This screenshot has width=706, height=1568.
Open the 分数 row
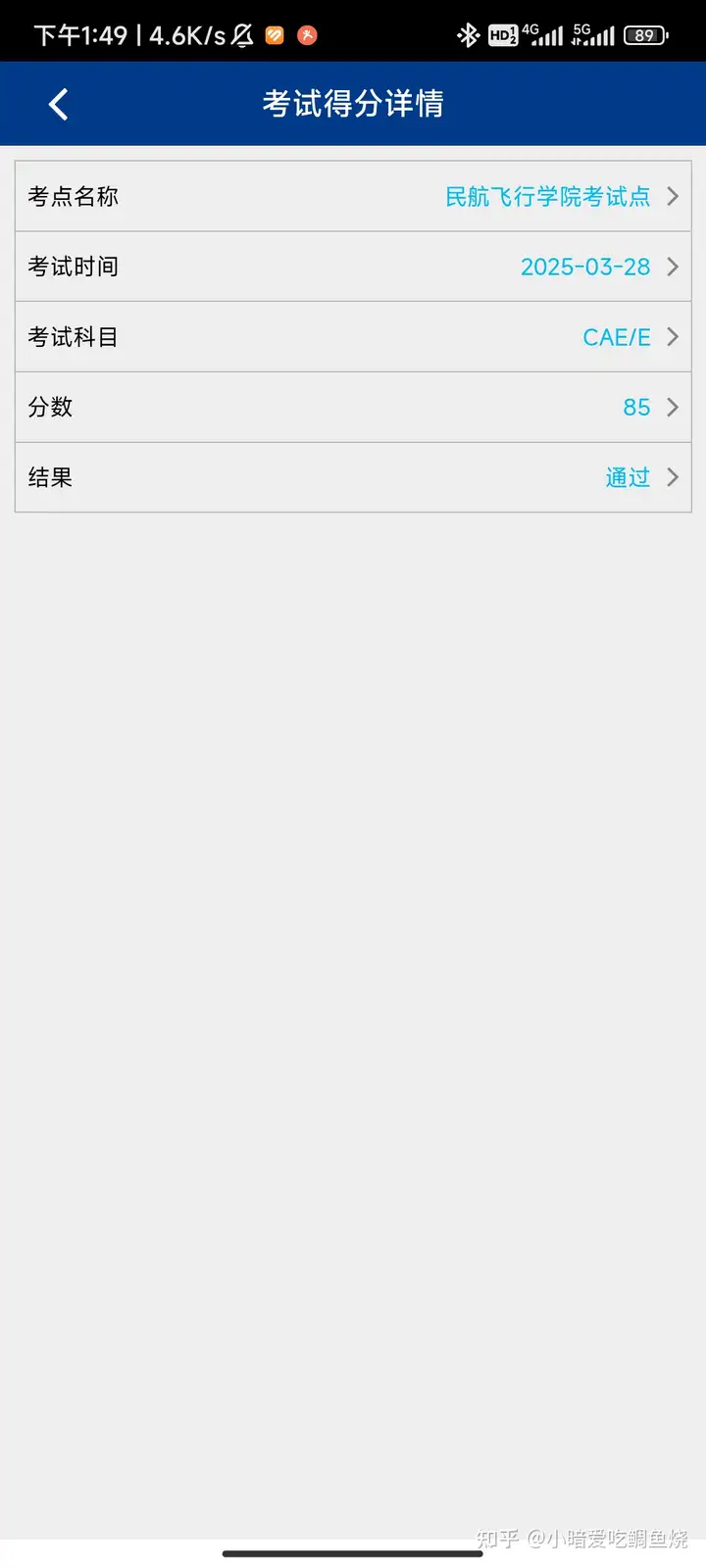tap(353, 407)
